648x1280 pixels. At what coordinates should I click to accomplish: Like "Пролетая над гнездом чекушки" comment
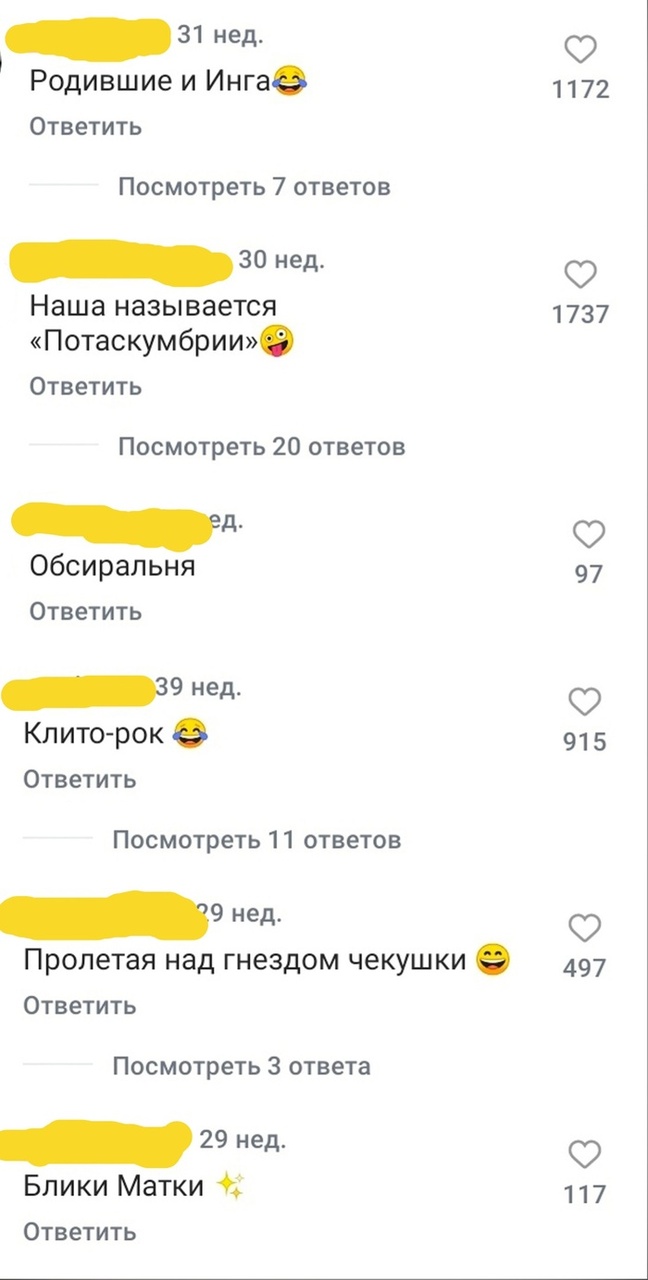pyautogui.click(x=585, y=929)
